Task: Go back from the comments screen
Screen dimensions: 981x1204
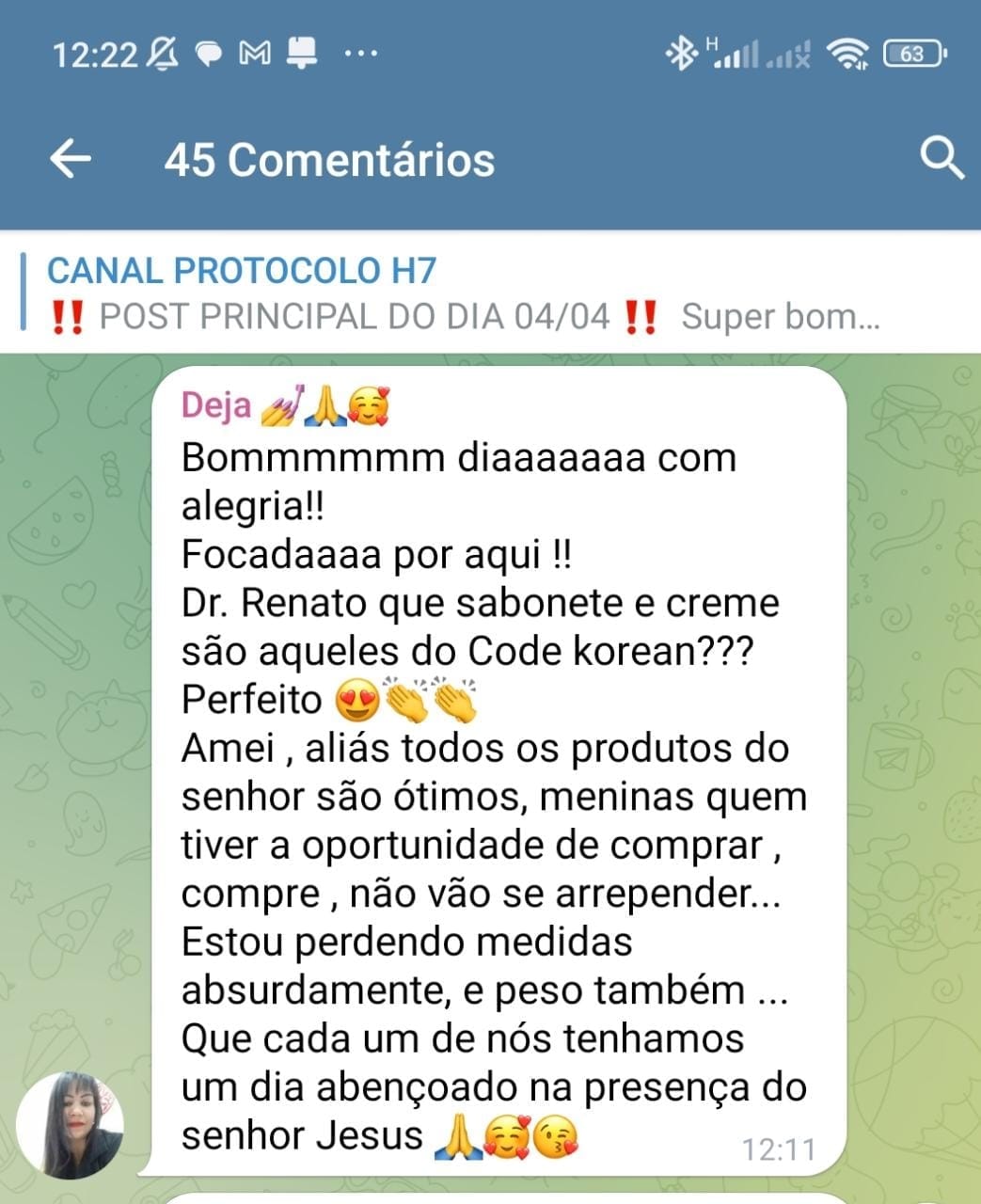Action: point(71,158)
